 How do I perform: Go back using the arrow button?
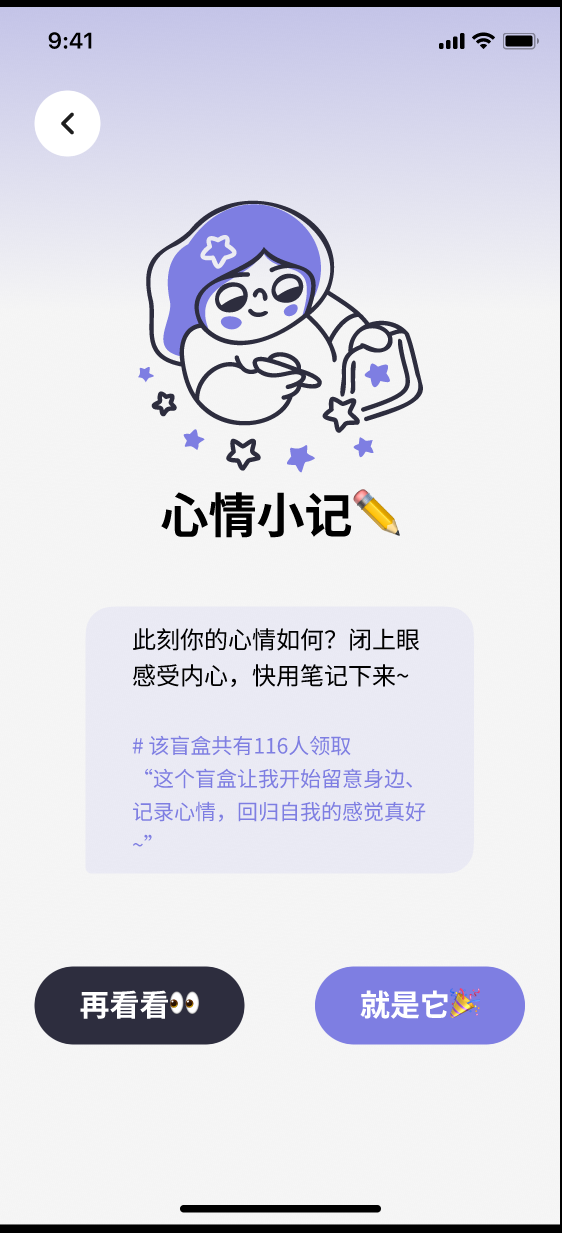[67, 124]
